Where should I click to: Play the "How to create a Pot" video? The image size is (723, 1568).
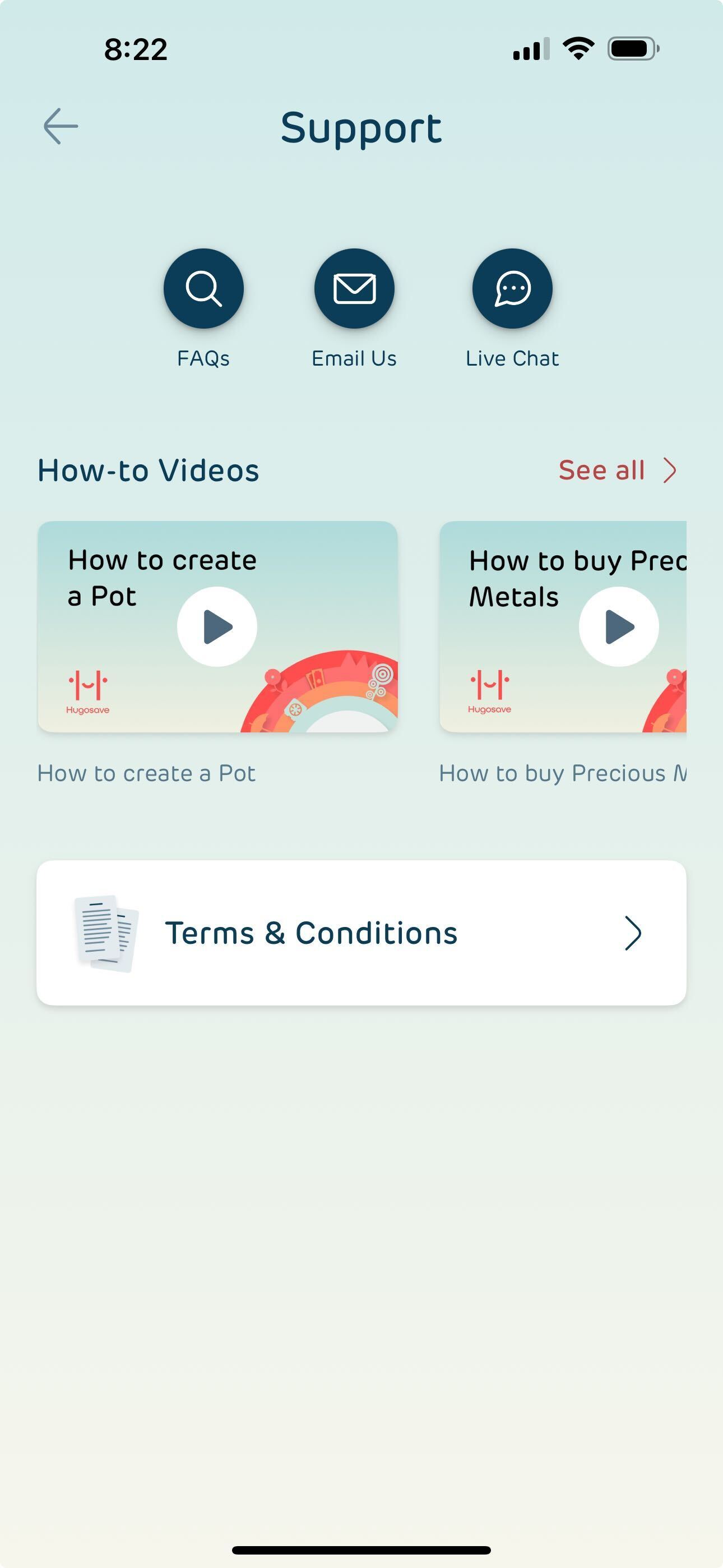[217, 626]
